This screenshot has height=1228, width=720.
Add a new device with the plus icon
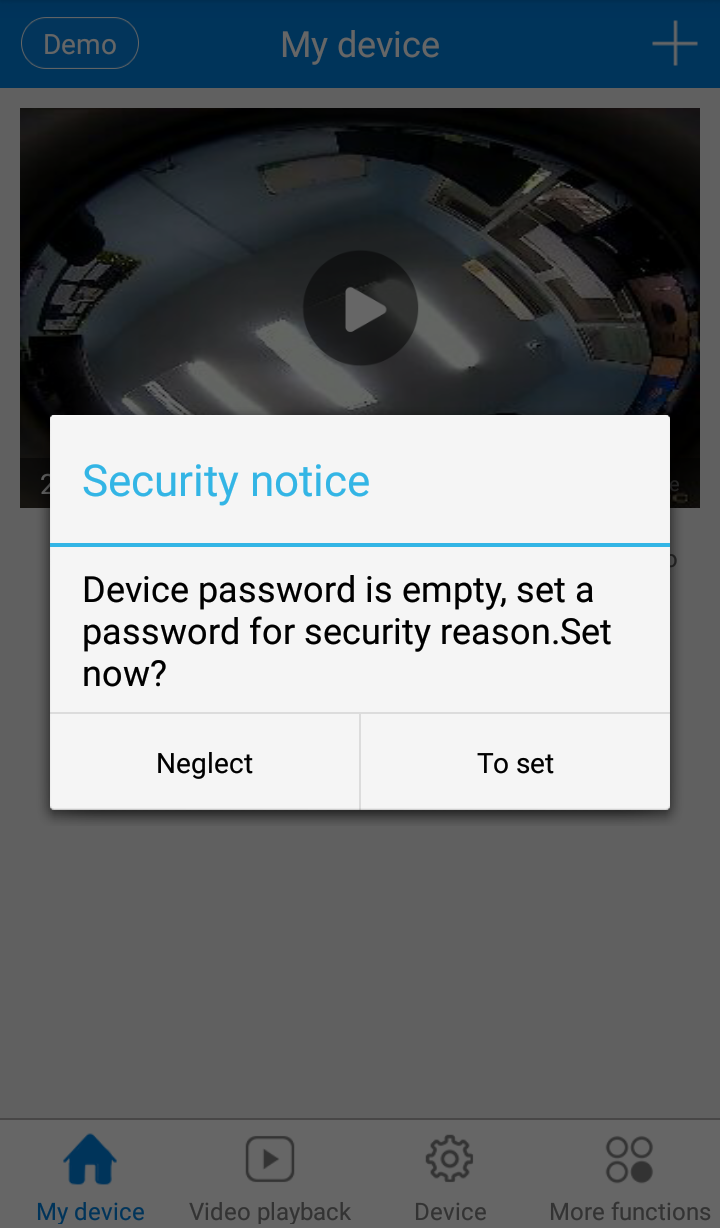675,44
